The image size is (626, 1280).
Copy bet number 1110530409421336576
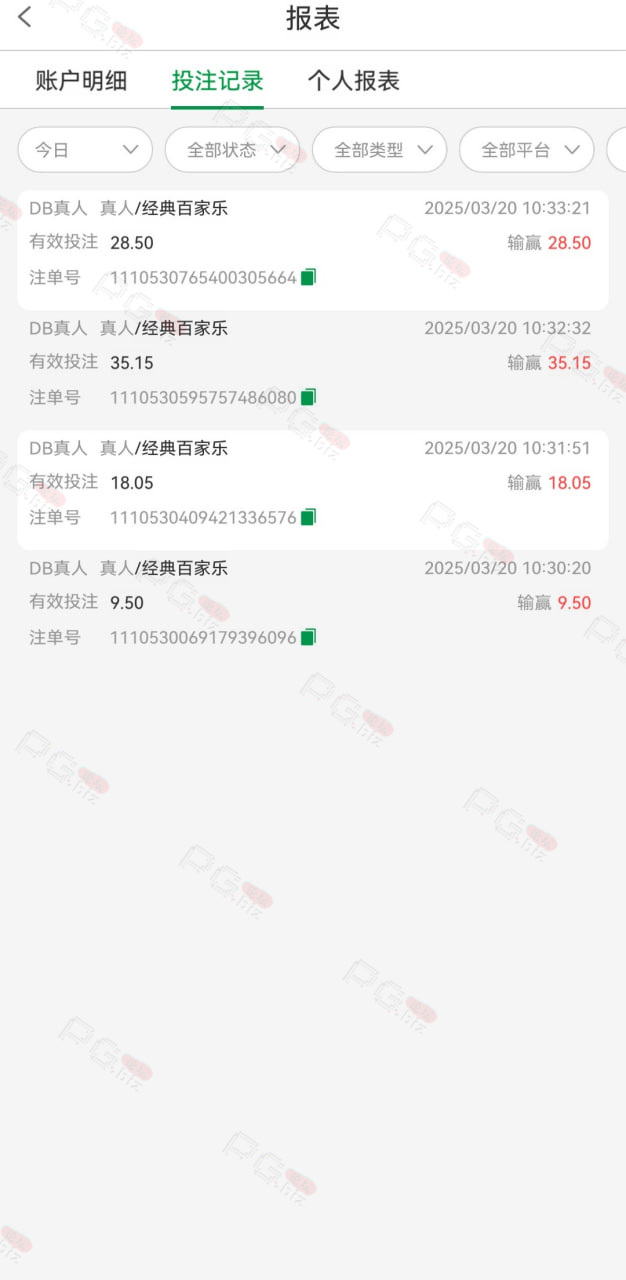309,517
